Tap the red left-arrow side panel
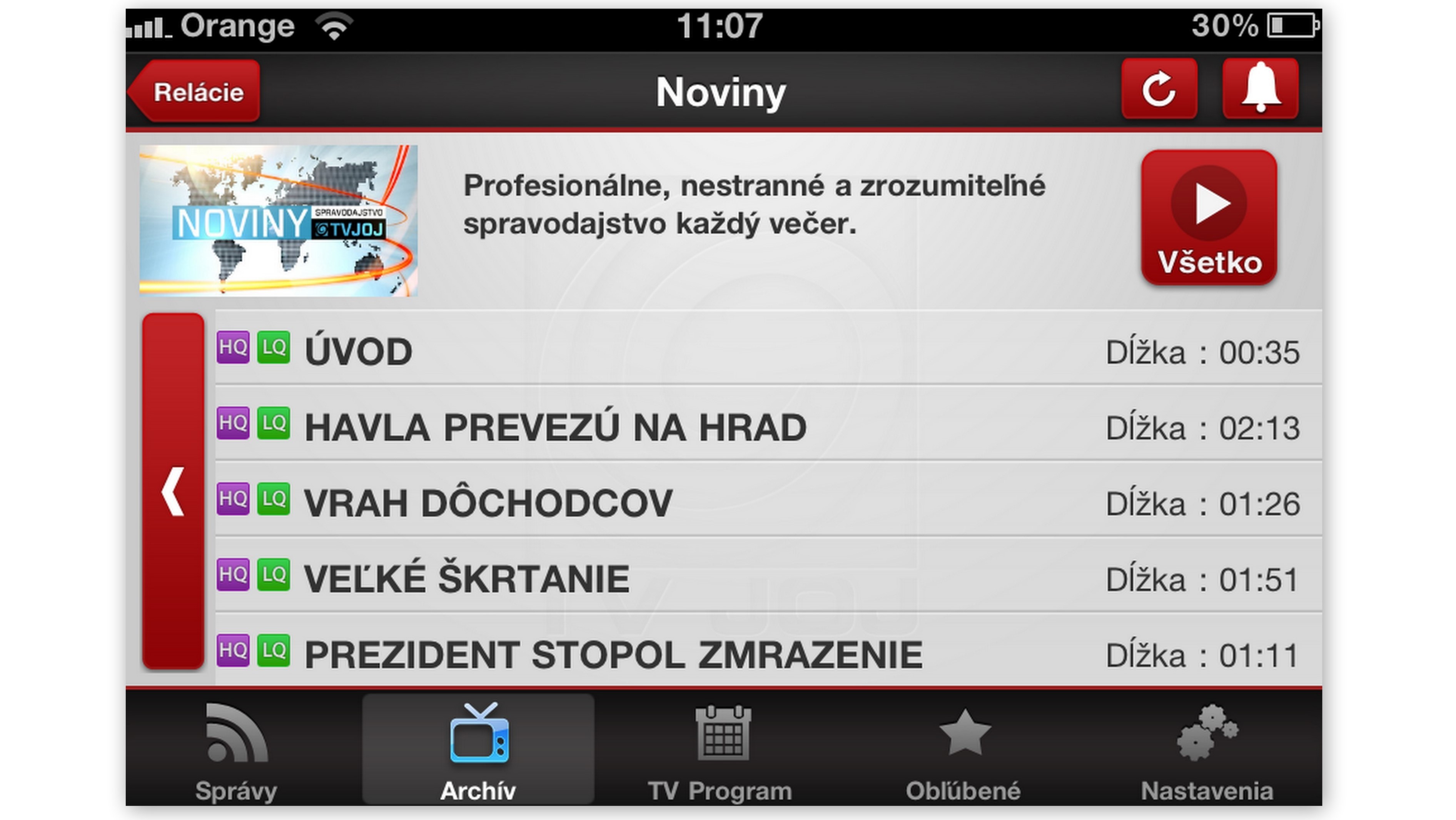The height and width of the screenshot is (820, 1456). click(173, 490)
